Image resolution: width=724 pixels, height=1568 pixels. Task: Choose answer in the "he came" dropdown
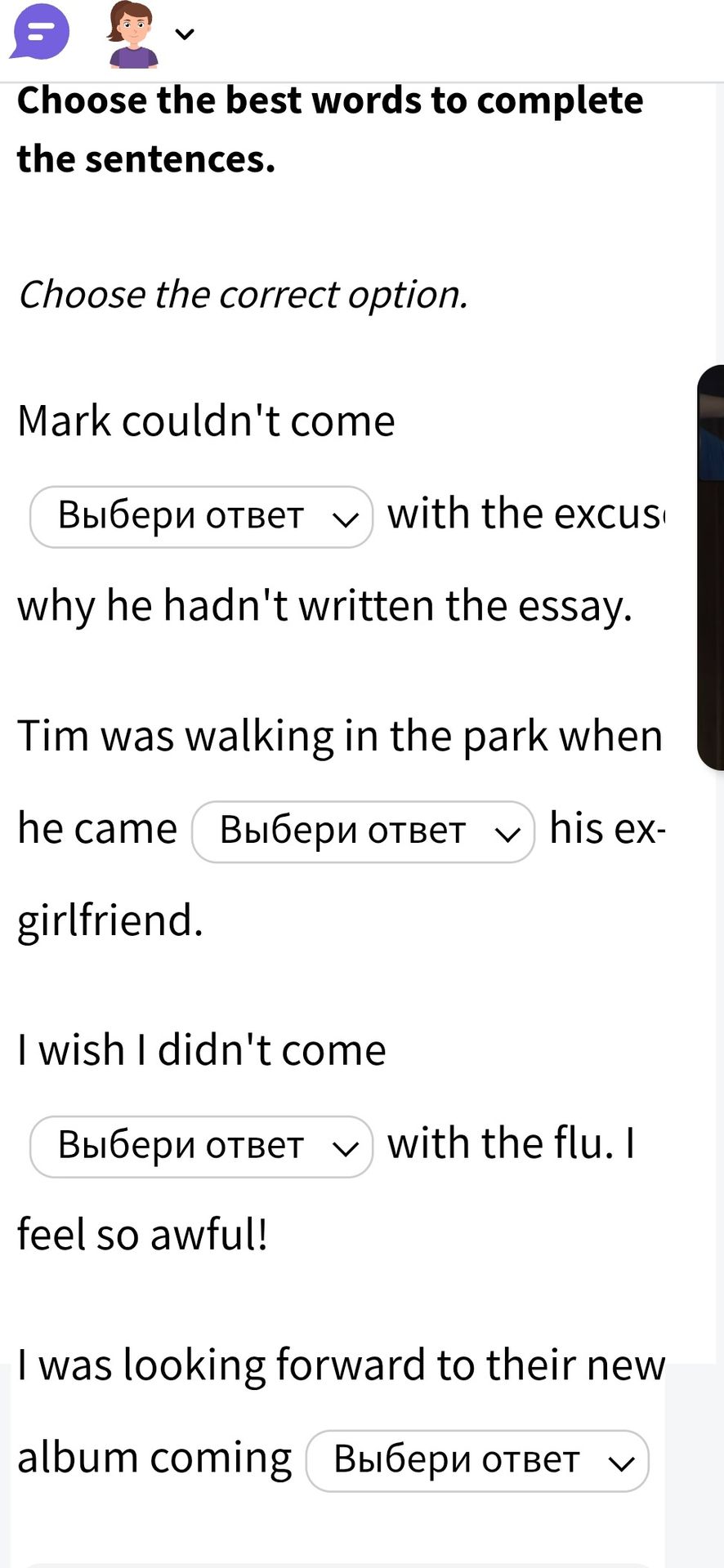[363, 831]
